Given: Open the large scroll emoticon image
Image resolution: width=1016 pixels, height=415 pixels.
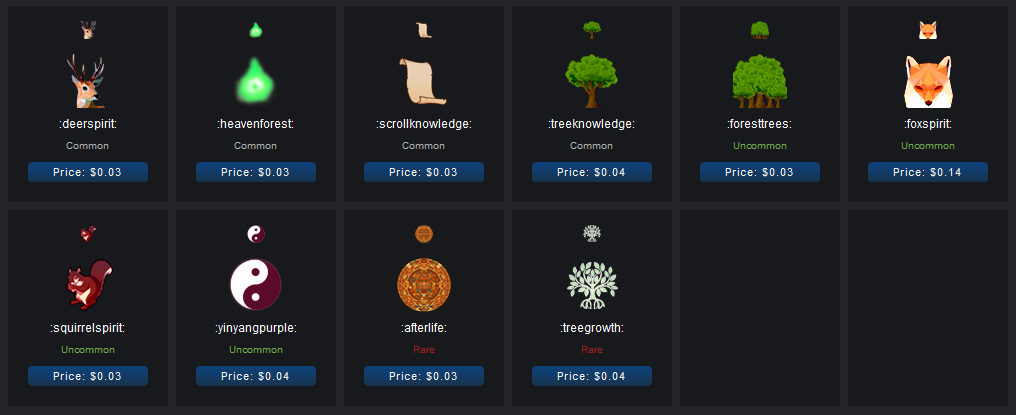Looking at the screenshot, I should tap(424, 82).
